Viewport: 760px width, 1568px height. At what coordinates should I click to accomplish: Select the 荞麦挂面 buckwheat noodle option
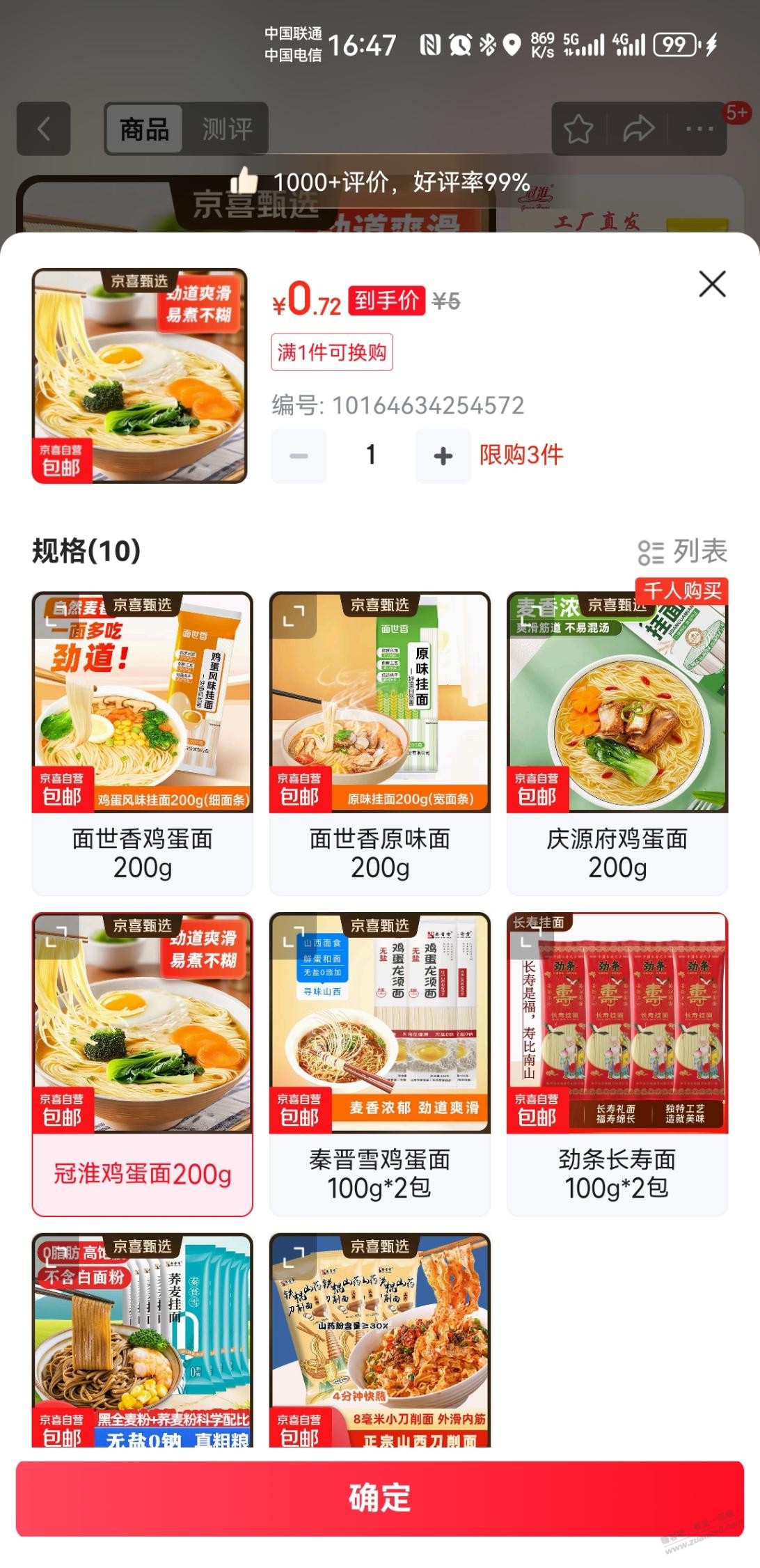point(143,1340)
